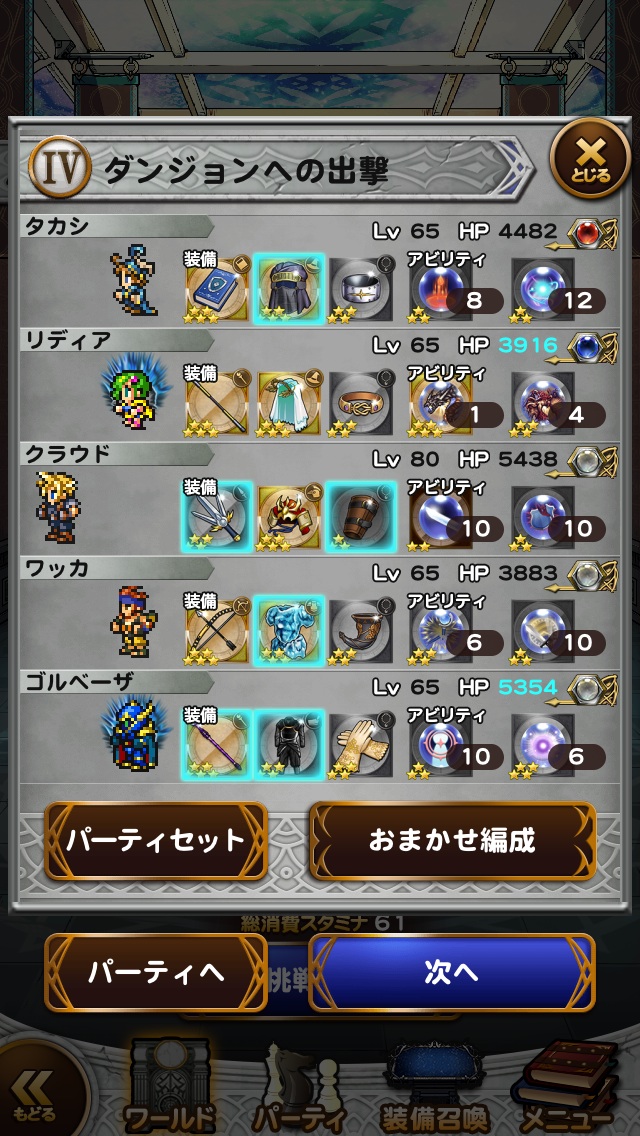
Task: Open the ワールド tab
Action: tap(168, 1090)
